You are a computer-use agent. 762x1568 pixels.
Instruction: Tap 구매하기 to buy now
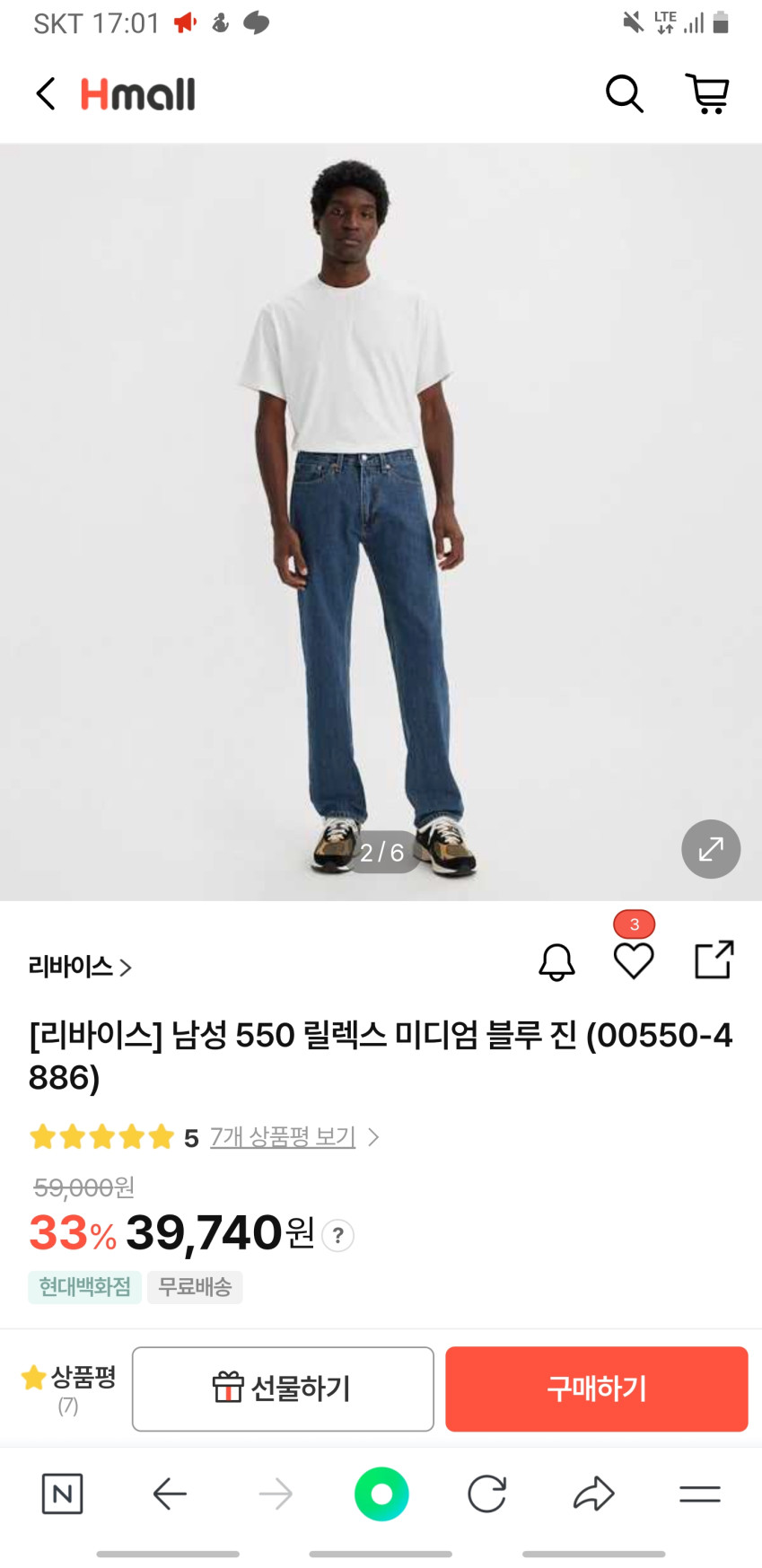click(x=596, y=1388)
